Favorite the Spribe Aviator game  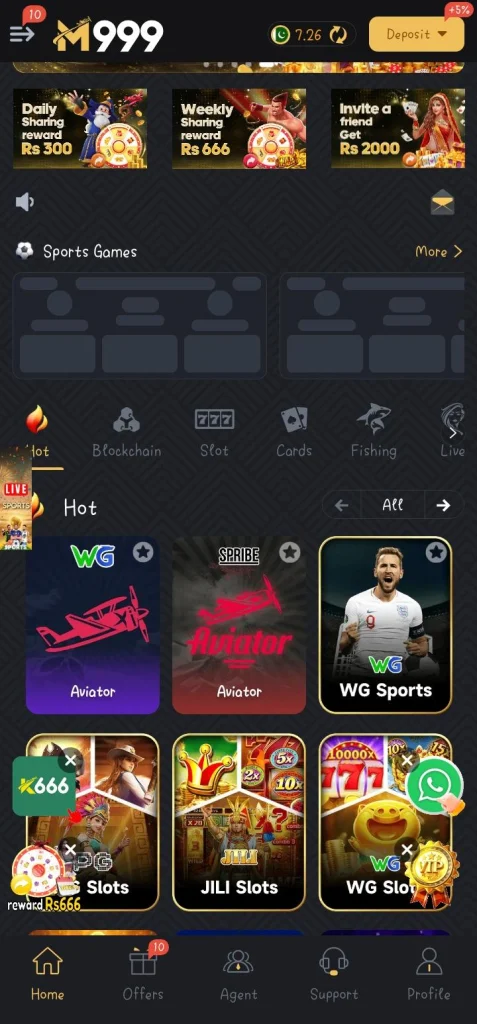click(289, 552)
